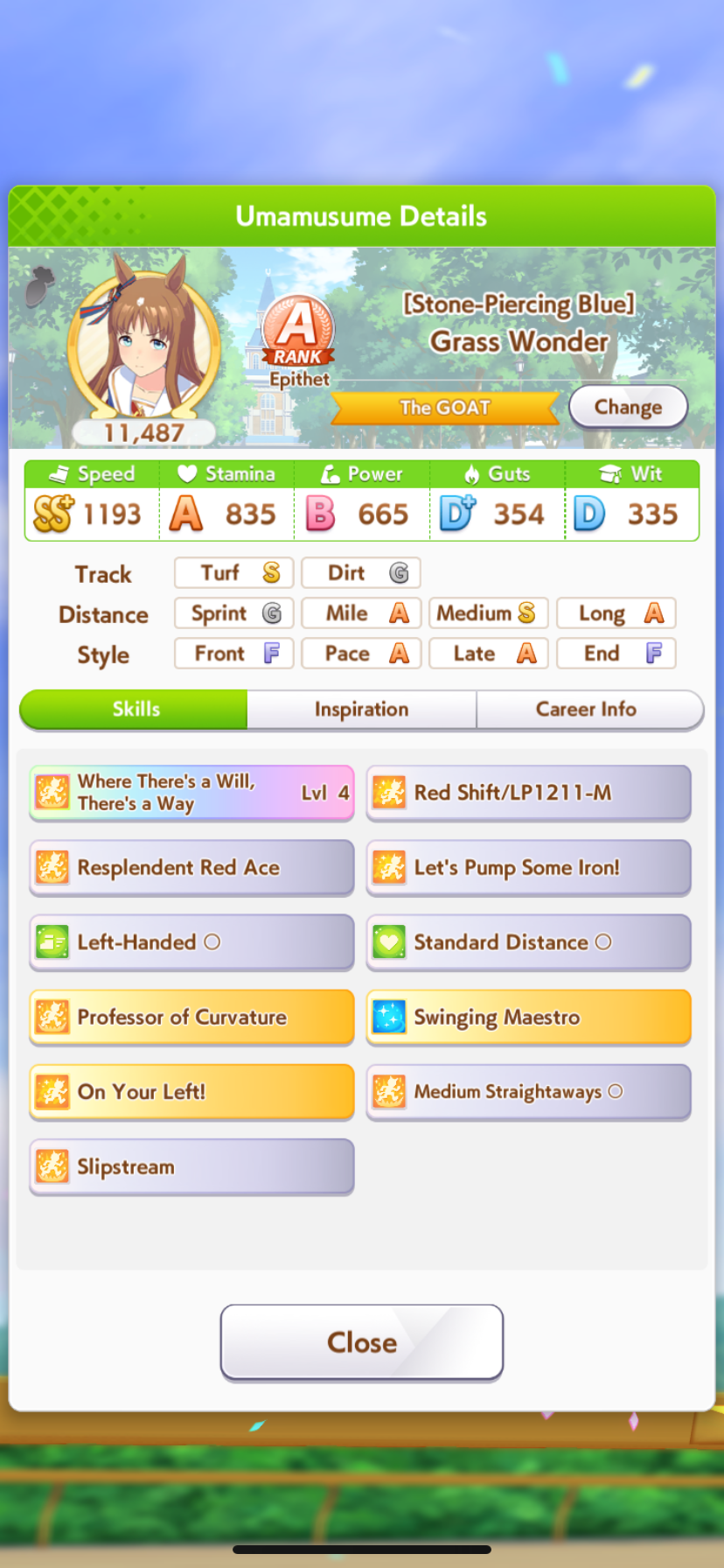724x1568 pixels.
Task: Show details for Let's Pump Some Iron!
Action: tap(528, 867)
